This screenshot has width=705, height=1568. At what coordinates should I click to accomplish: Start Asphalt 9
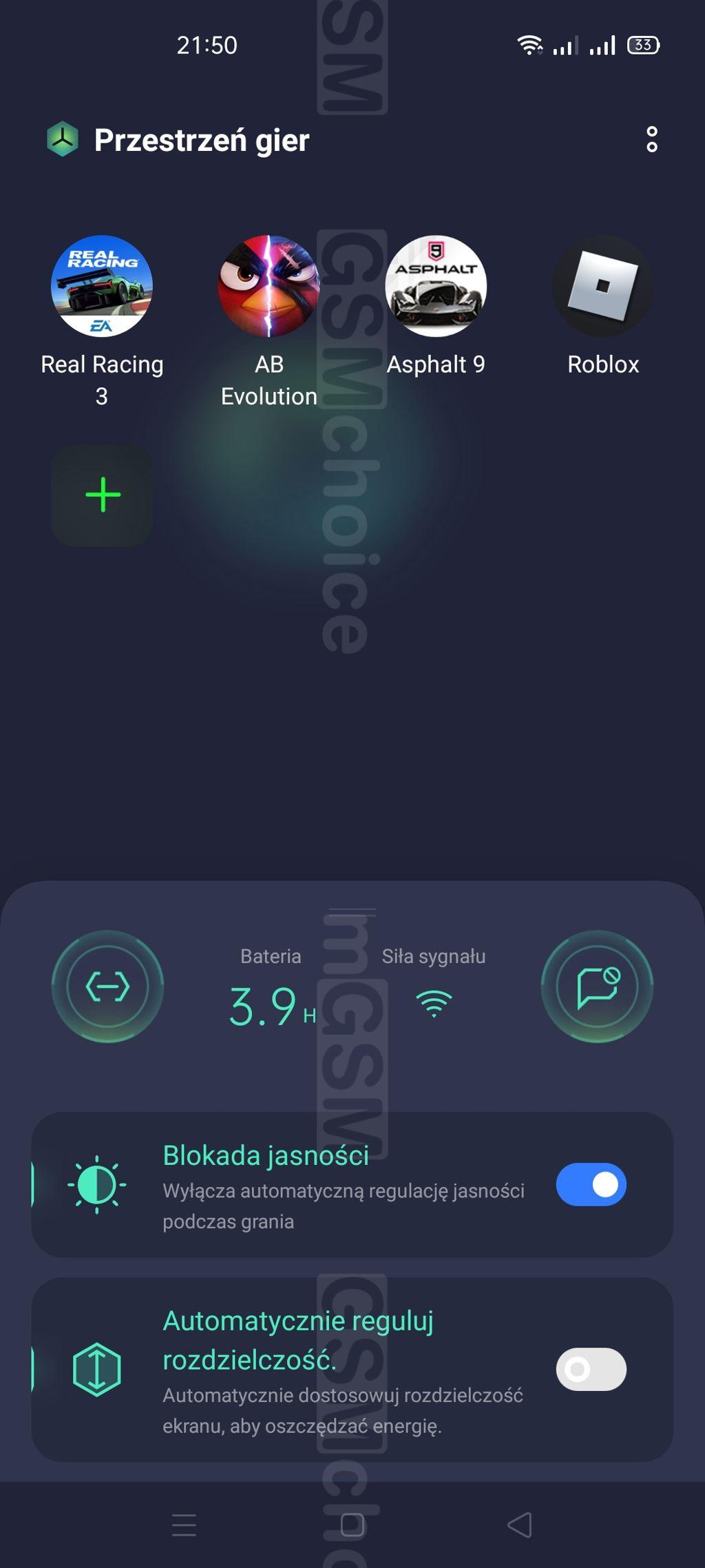pos(436,287)
